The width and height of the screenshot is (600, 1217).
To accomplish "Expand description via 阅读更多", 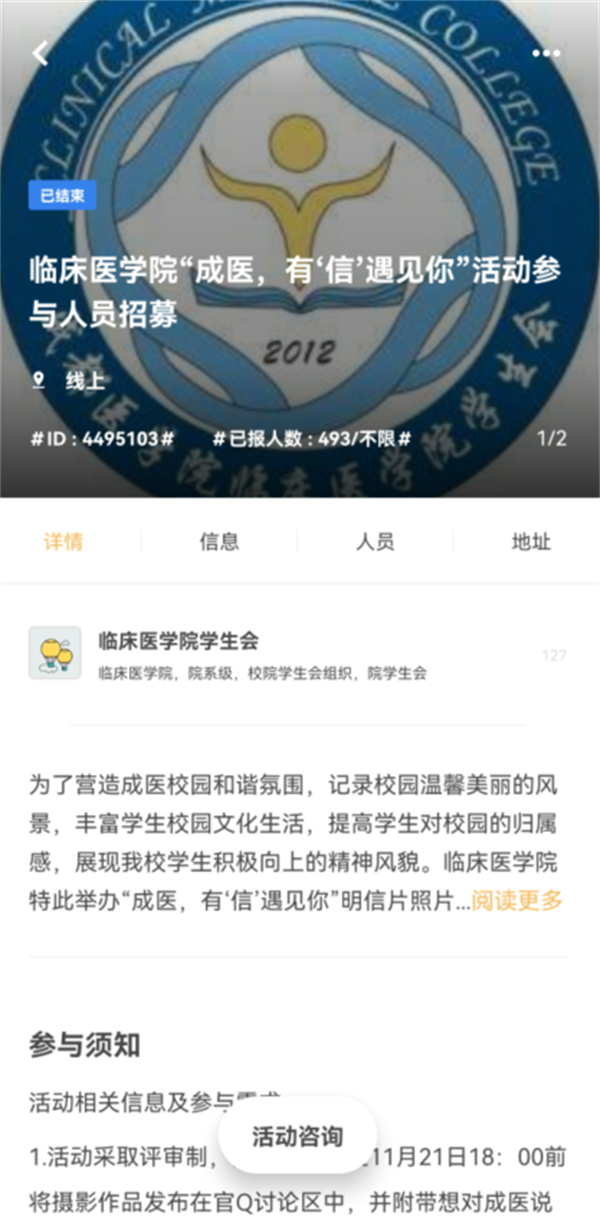I will click(517, 900).
